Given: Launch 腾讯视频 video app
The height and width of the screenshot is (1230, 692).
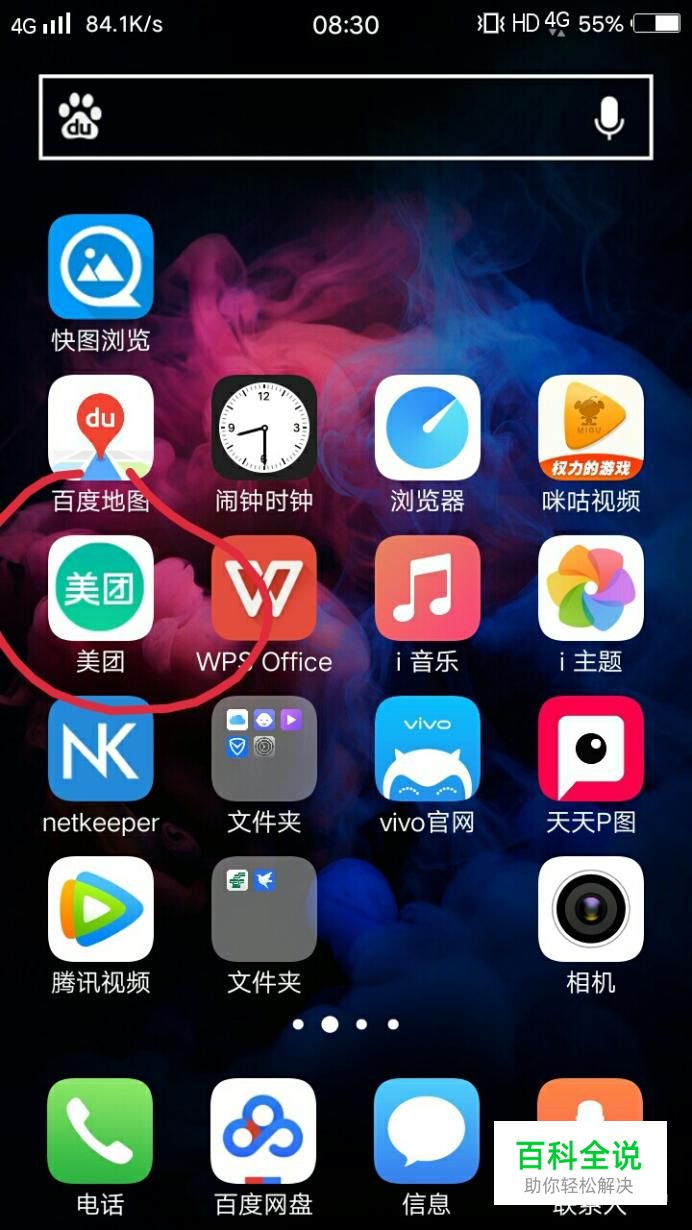Looking at the screenshot, I should 101,909.
